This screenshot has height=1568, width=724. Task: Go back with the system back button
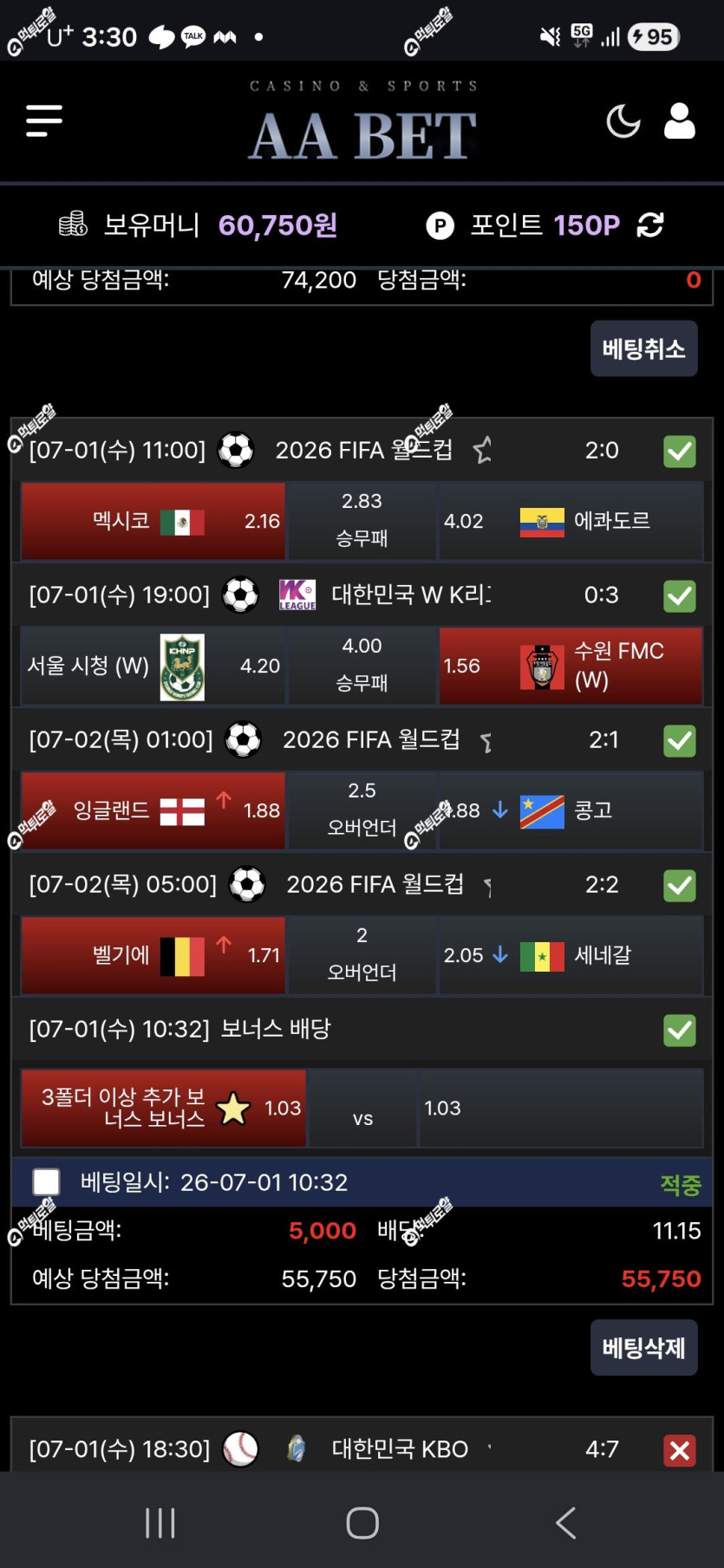[x=565, y=1522]
